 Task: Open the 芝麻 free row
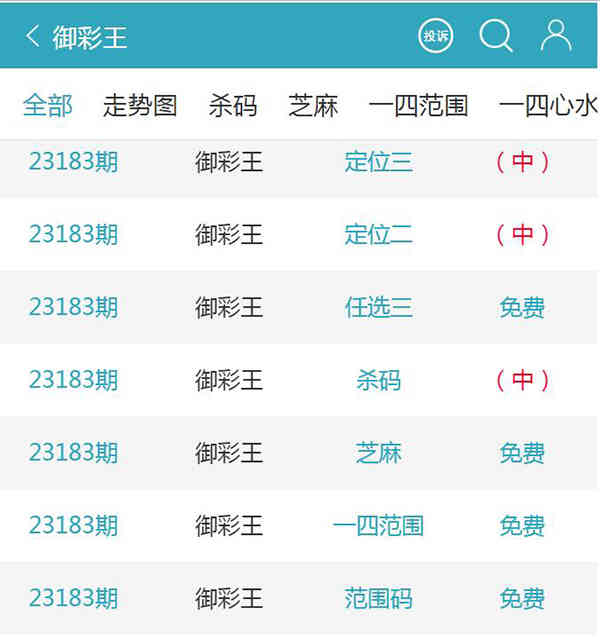click(x=378, y=454)
